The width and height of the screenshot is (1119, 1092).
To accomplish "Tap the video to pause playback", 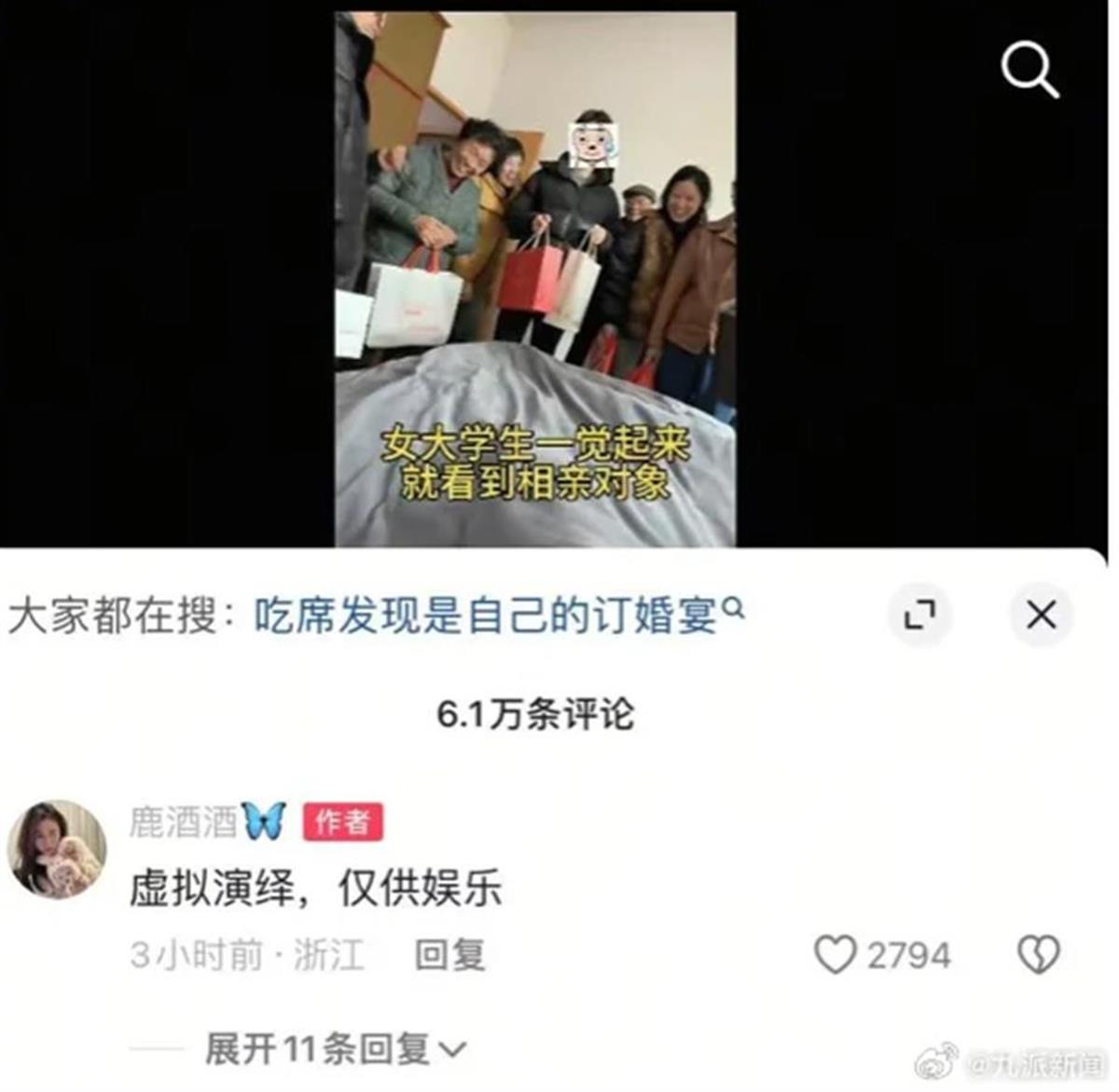I will (x=534, y=280).
